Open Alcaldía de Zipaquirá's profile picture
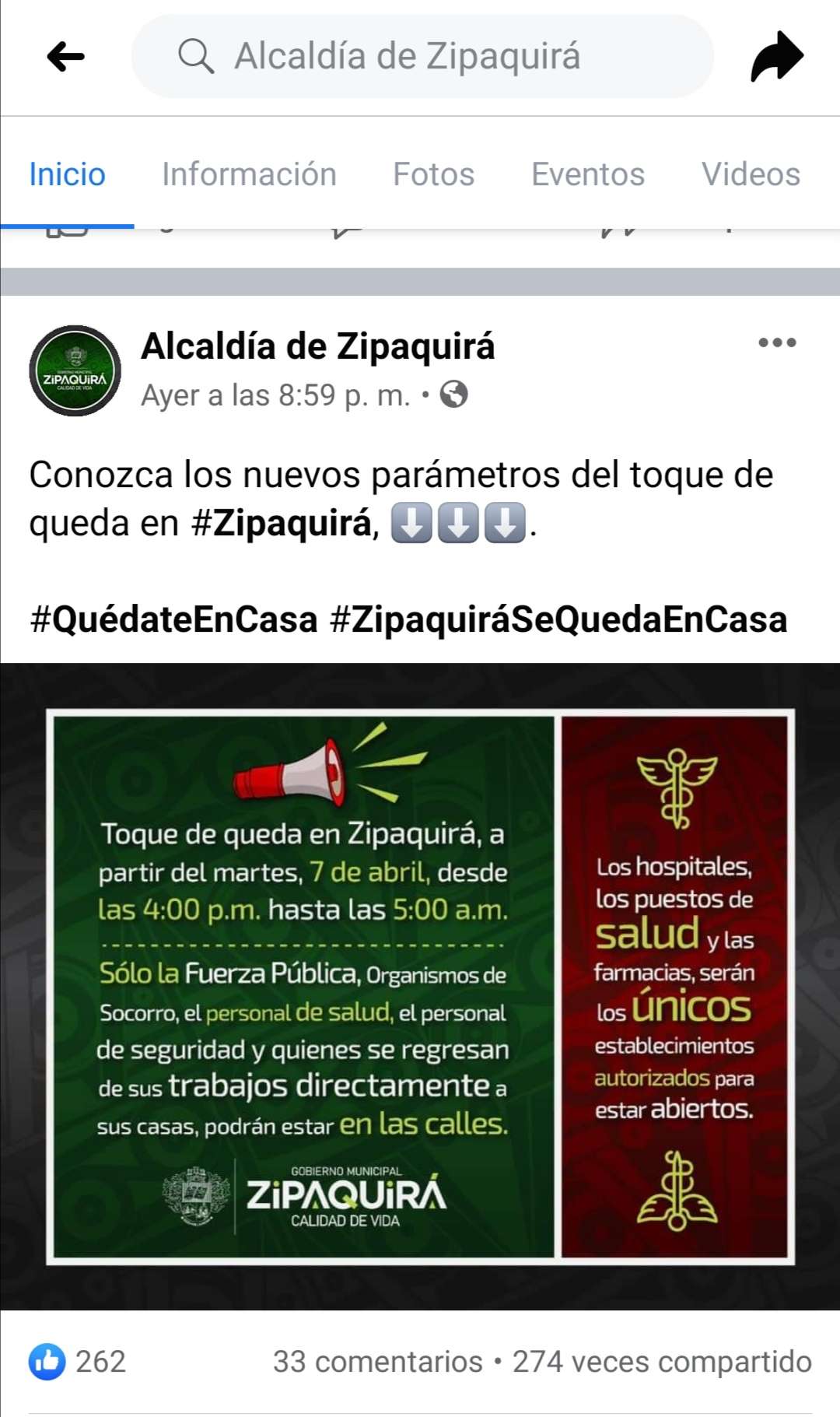This screenshot has height=1417, width=840. (75, 371)
